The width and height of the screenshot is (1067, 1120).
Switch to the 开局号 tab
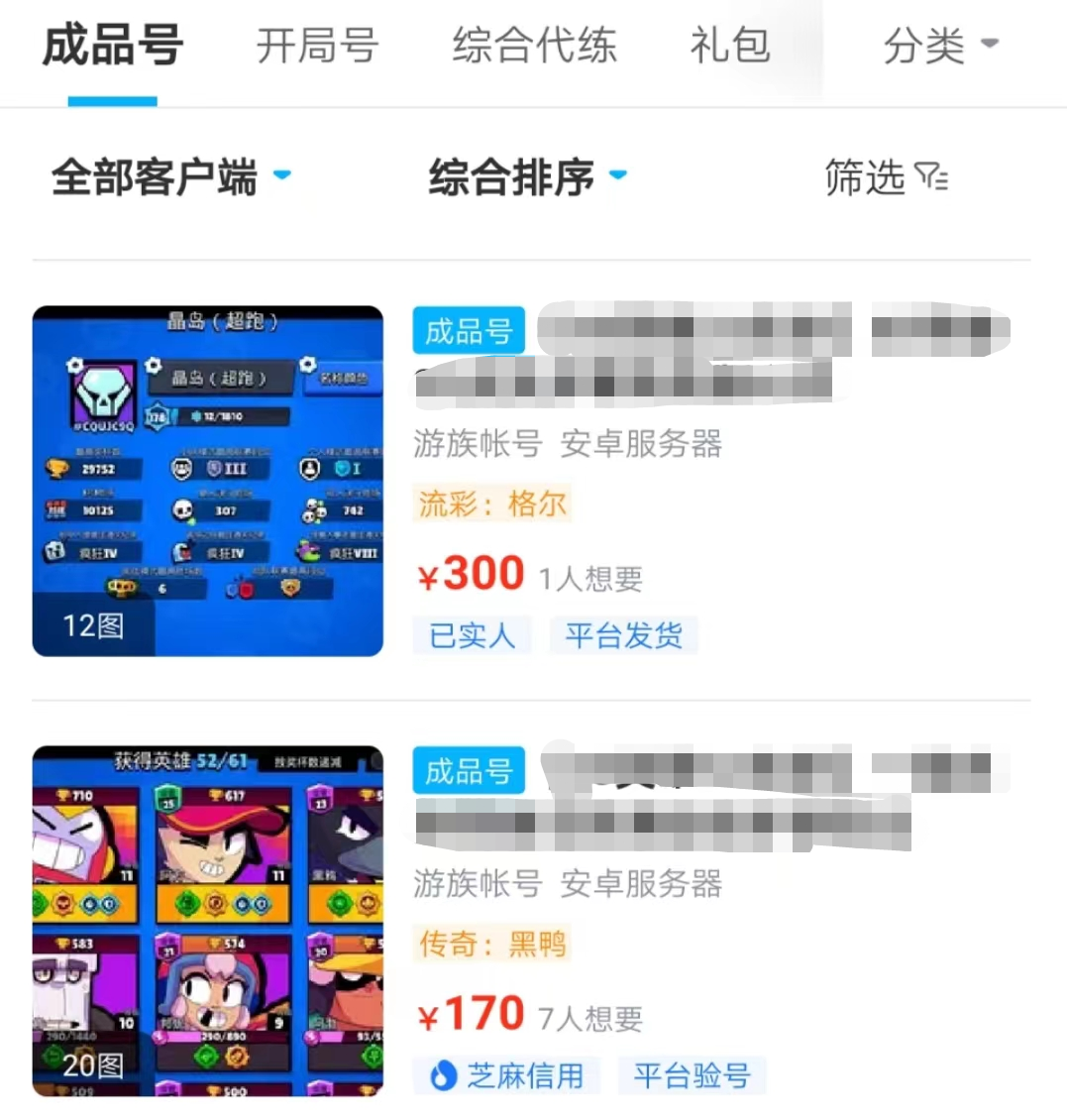coord(317,47)
